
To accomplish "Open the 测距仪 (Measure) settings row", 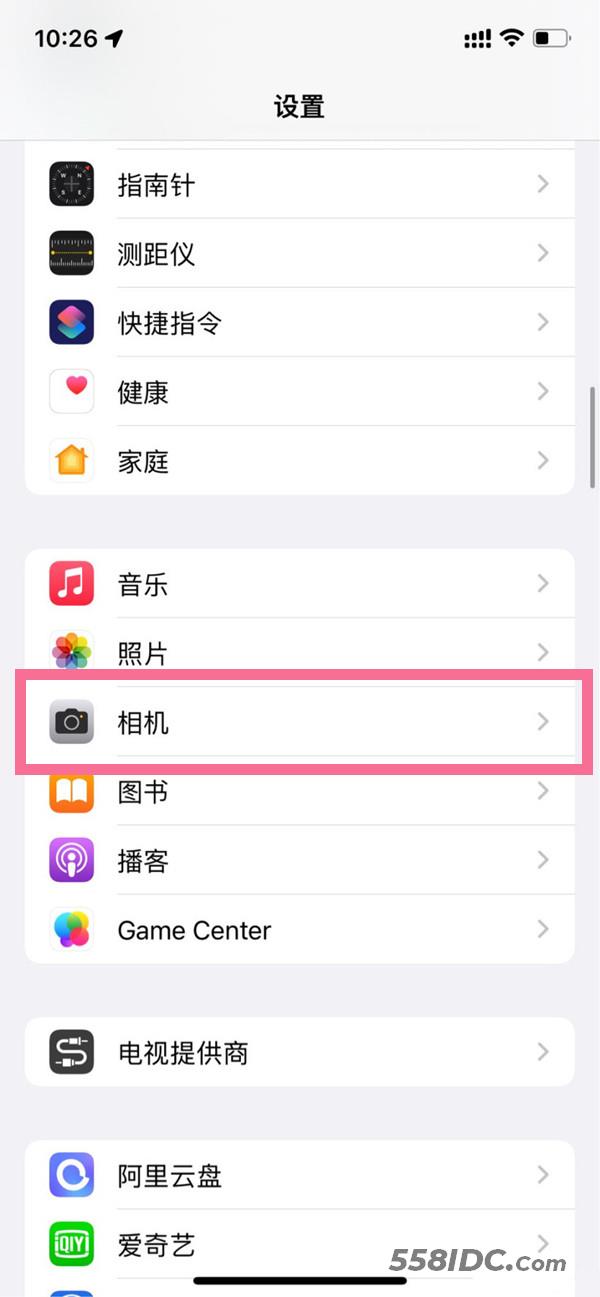I will [300, 254].
